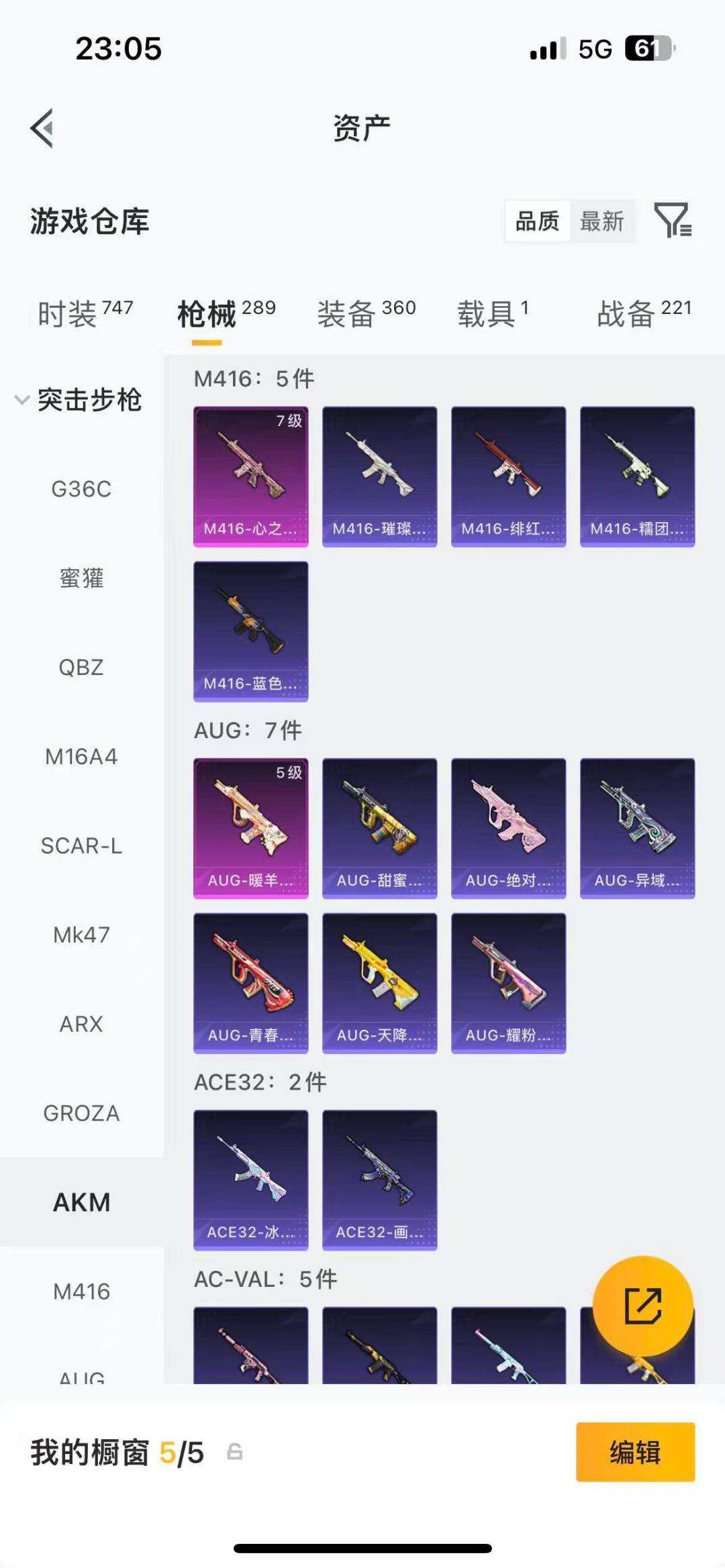Image resolution: width=725 pixels, height=1568 pixels.
Task: Tap the 编辑 button
Action: [635, 1453]
